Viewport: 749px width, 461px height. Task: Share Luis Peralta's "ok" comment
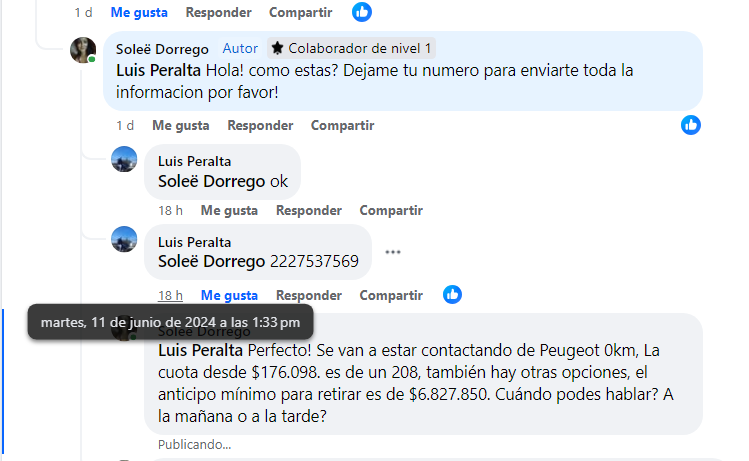[x=391, y=210]
